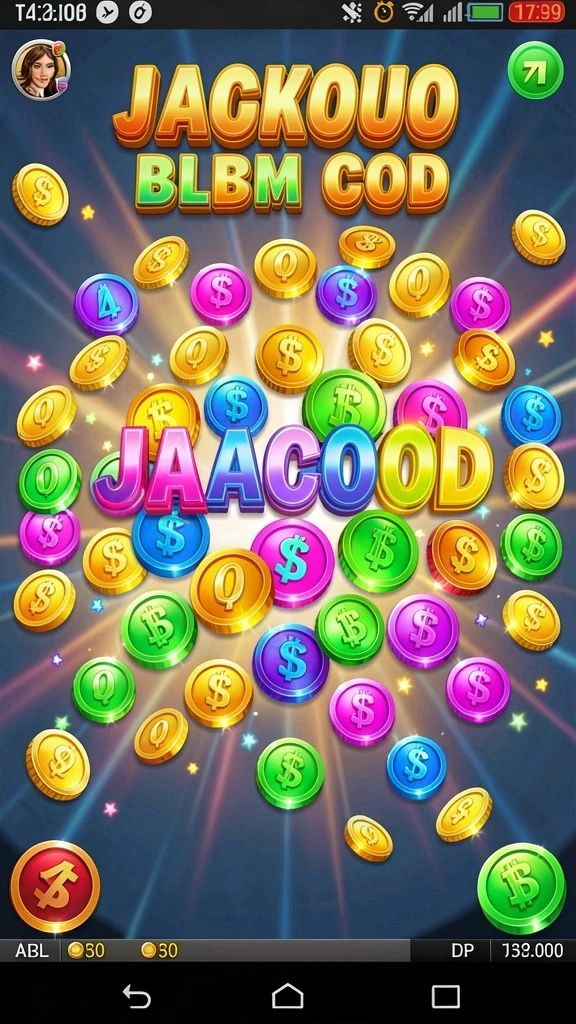
Task: Go back using the system back button
Action: pos(136,997)
